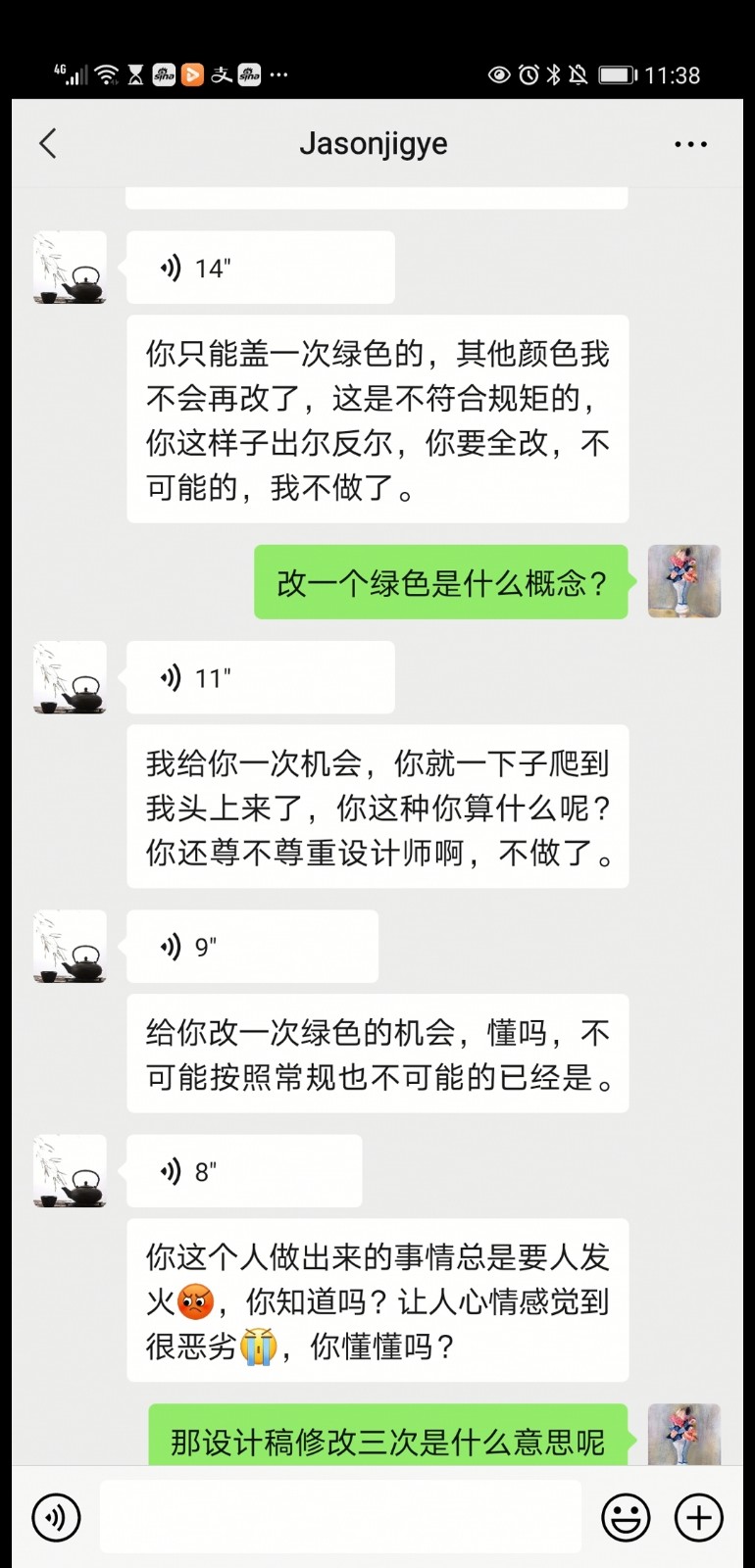
Task: Open my avatar beside 改一个绿色是什么概念
Action: [x=684, y=581]
